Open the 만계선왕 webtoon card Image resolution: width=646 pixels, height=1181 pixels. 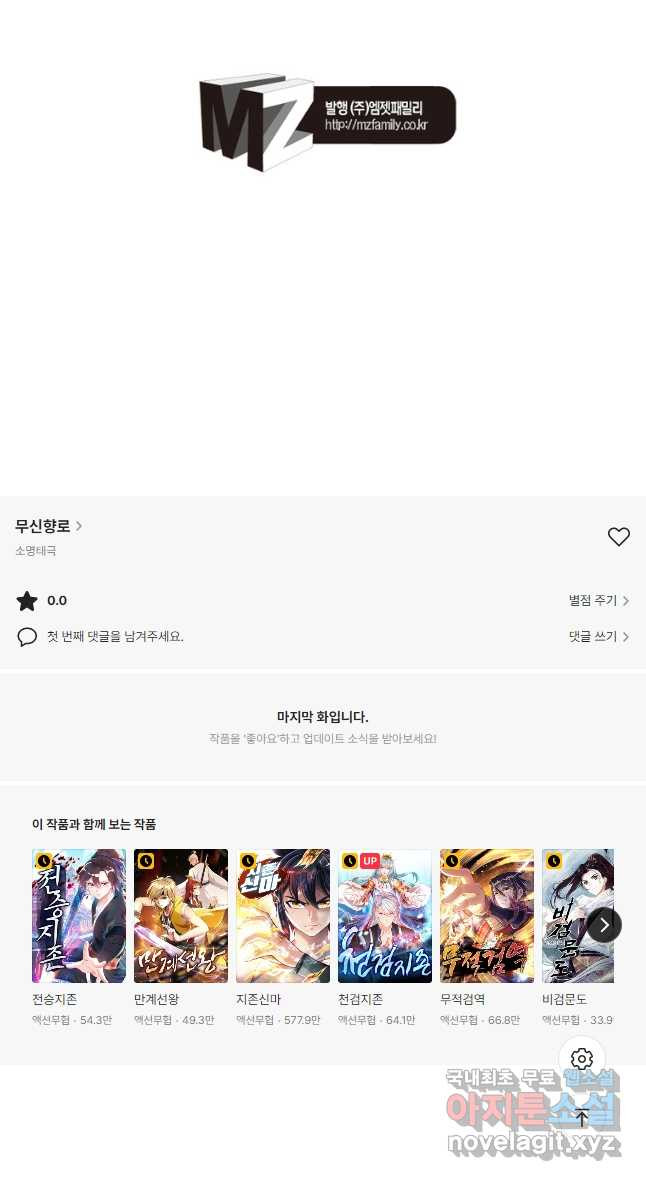tap(180, 916)
